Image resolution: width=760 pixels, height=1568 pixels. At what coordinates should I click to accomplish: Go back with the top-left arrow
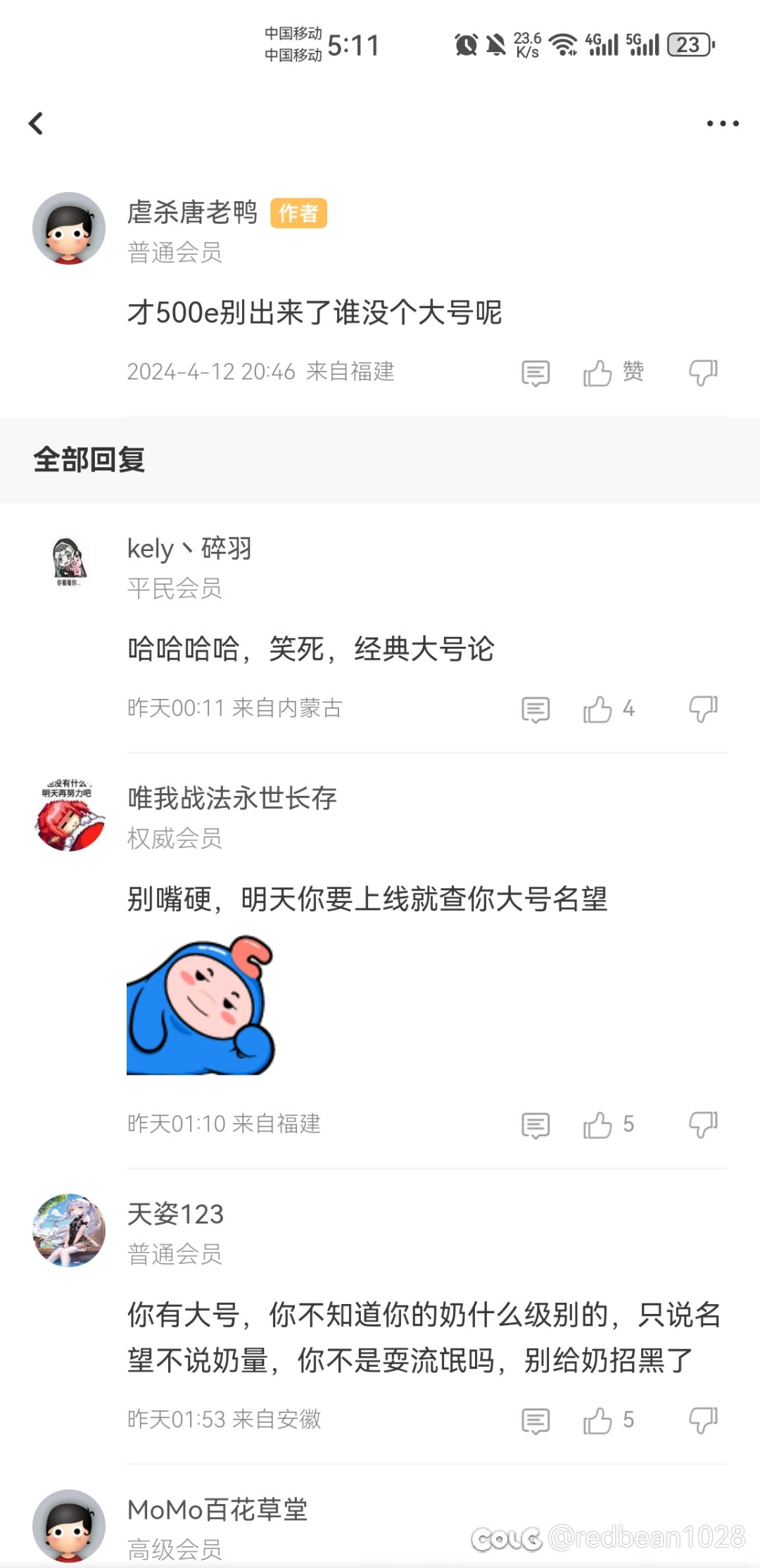(x=36, y=124)
